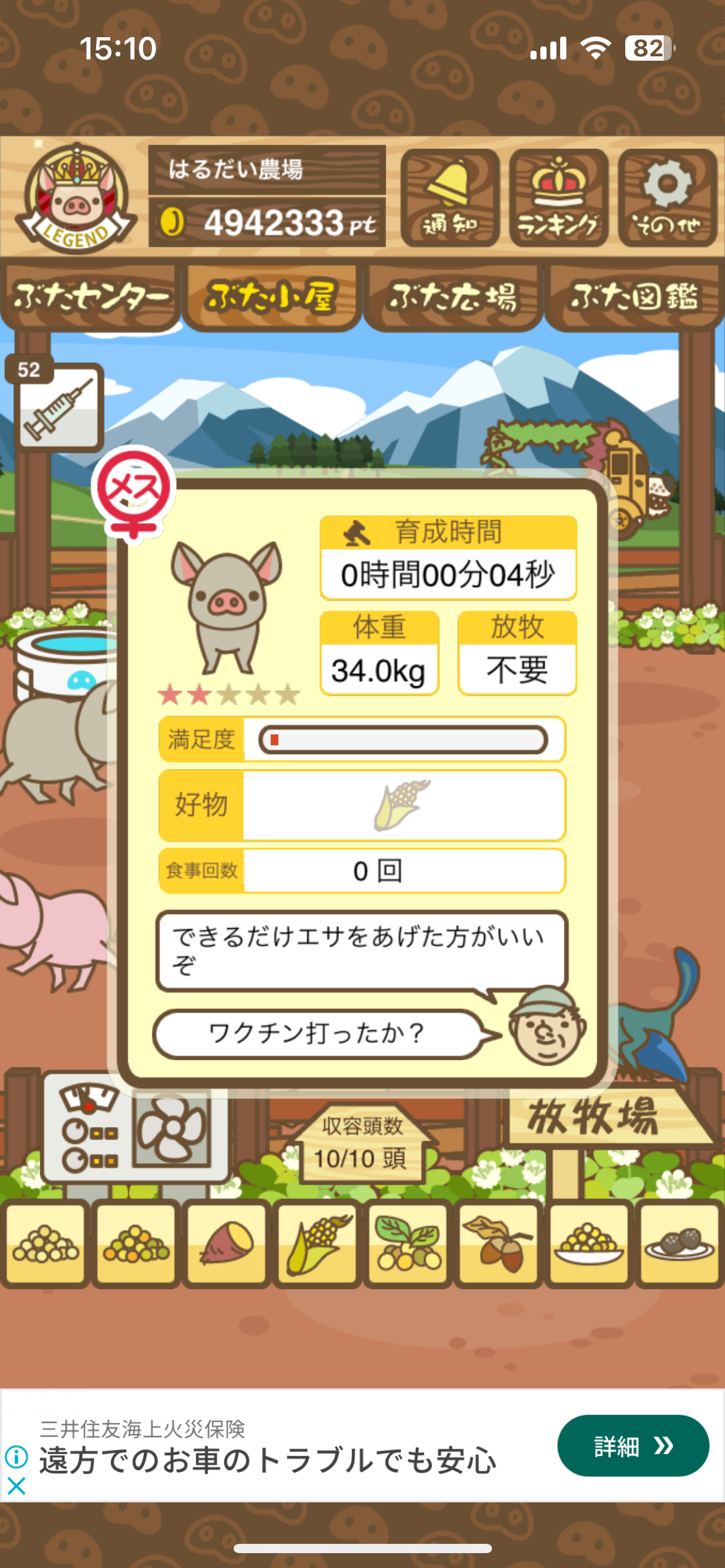Open the ad info icon

(17, 1457)
